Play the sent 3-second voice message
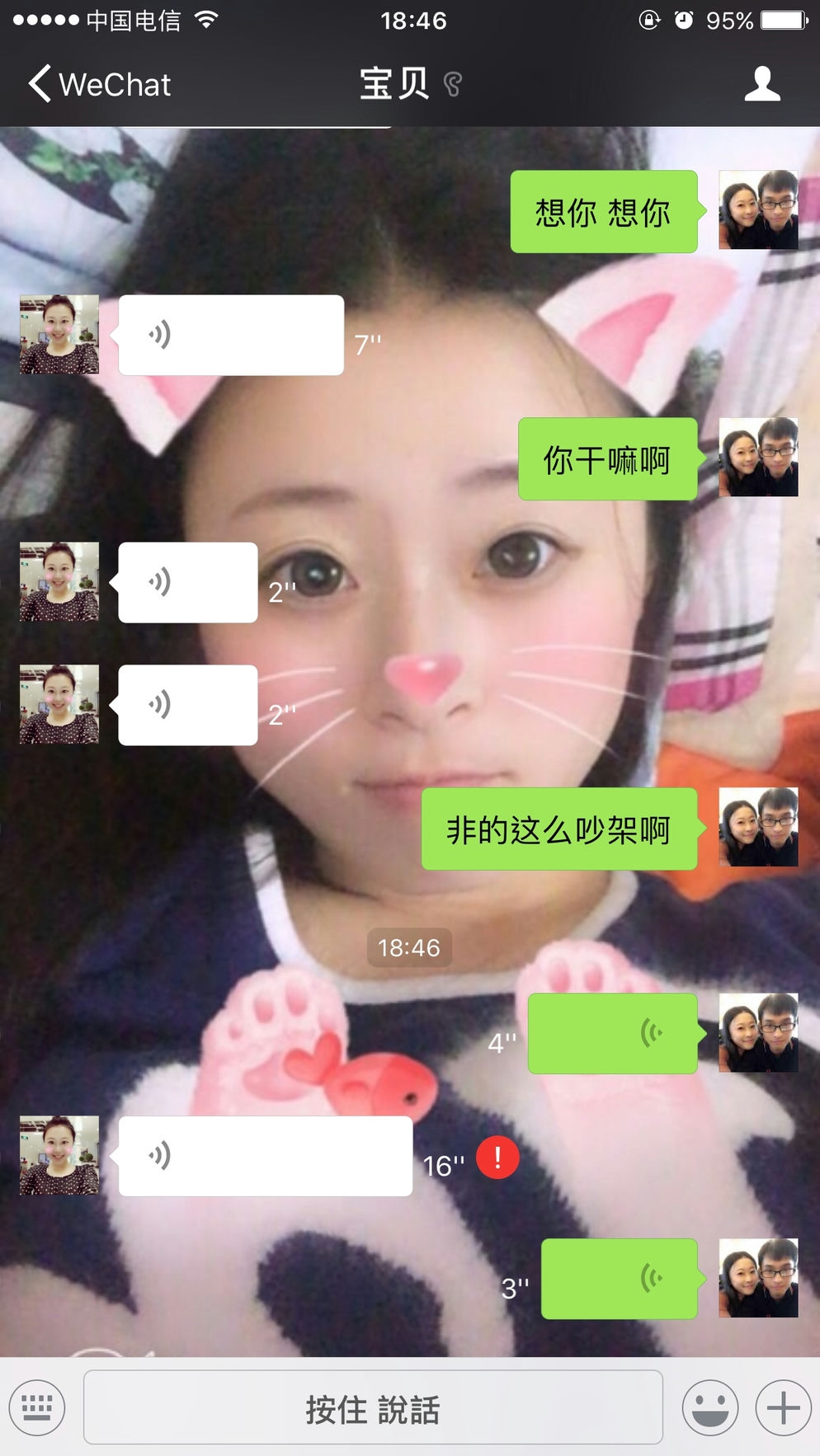The width and height of the screenshot is (820, 1456). [619, 1279]
